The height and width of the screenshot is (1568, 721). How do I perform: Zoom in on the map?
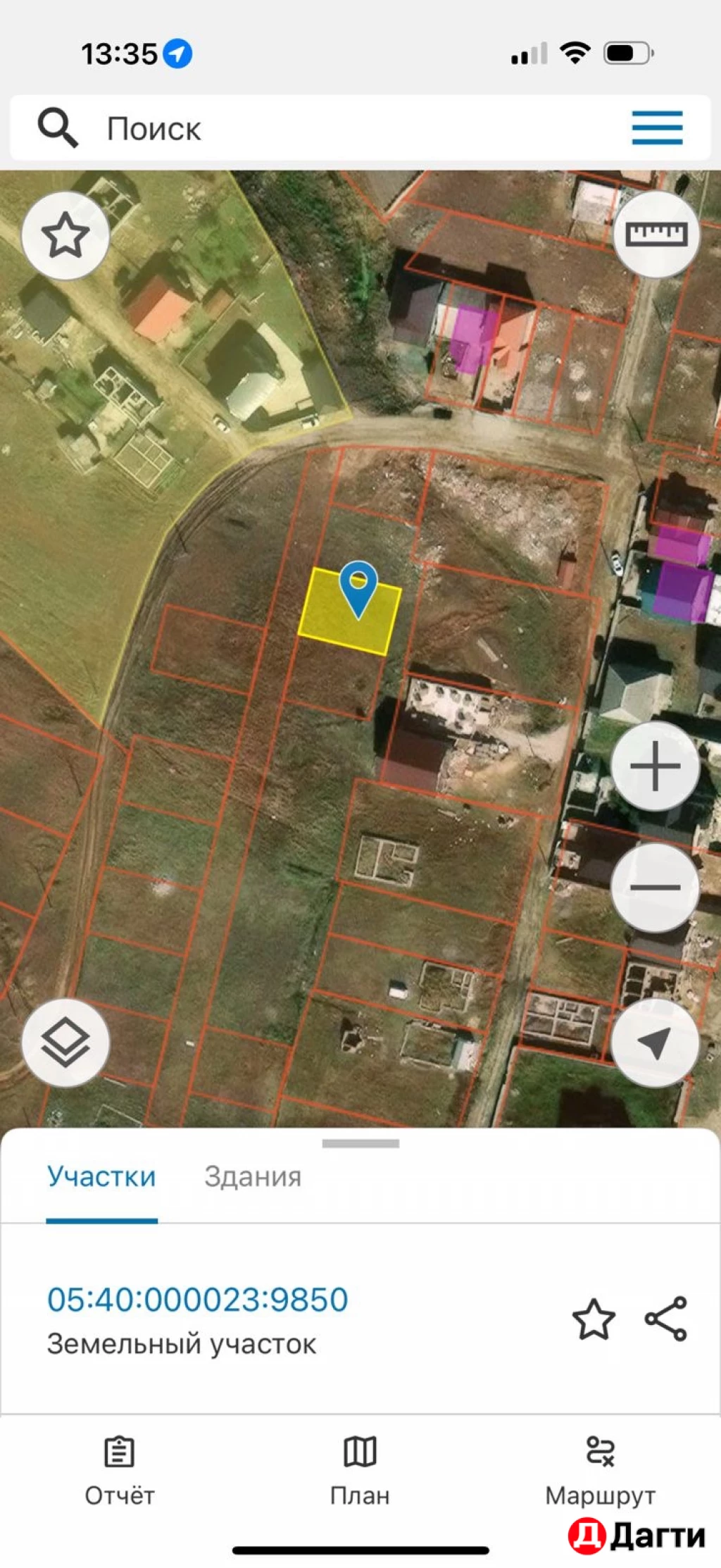(655, 766)
